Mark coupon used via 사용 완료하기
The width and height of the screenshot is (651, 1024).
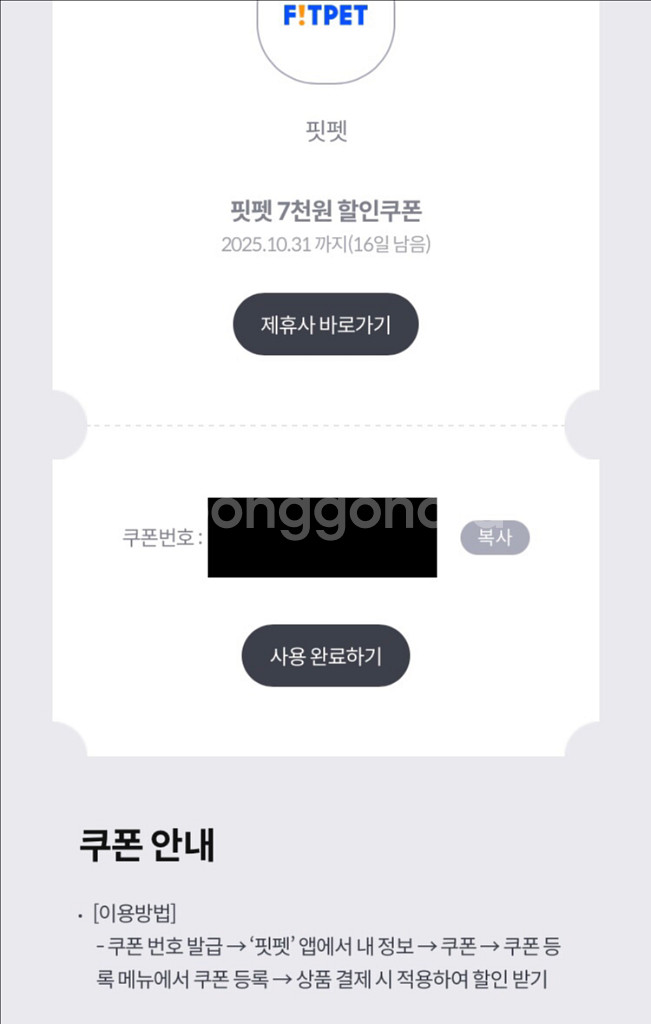click(x=325, y=656)
